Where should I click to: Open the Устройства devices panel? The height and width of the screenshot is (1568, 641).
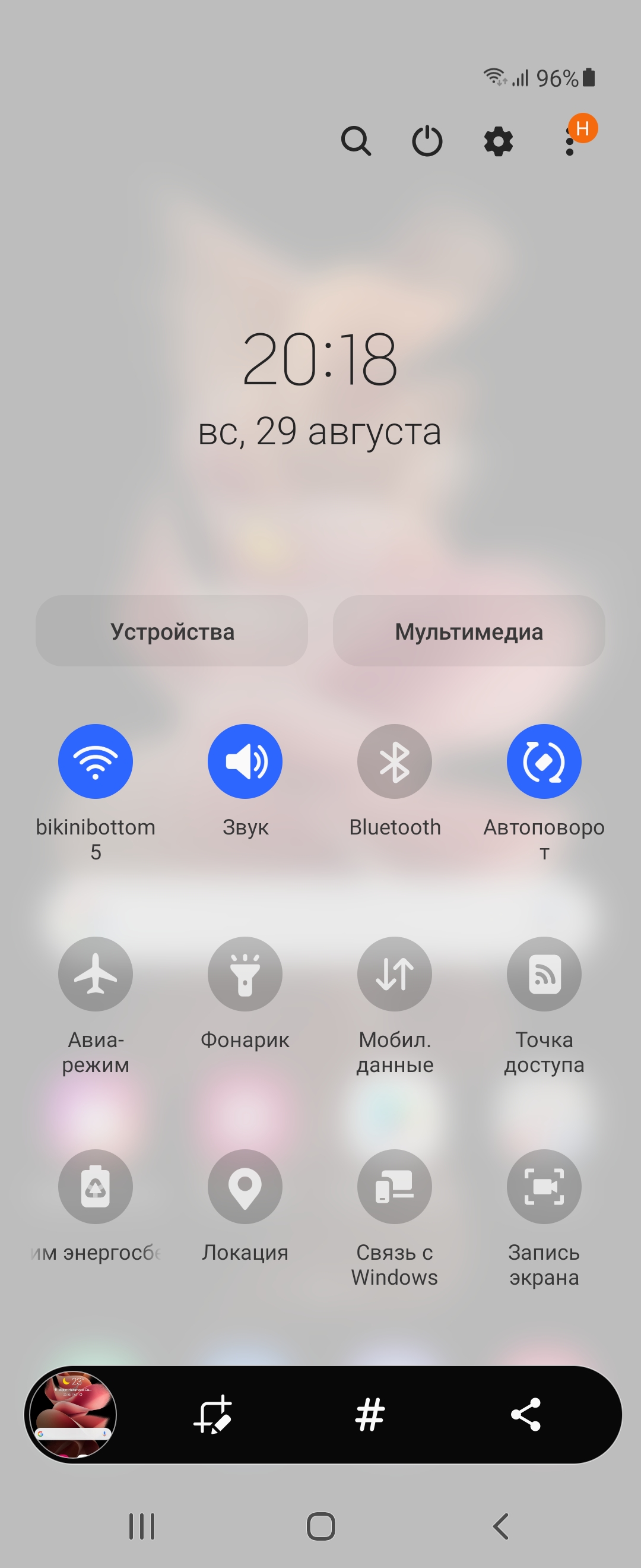172,631
